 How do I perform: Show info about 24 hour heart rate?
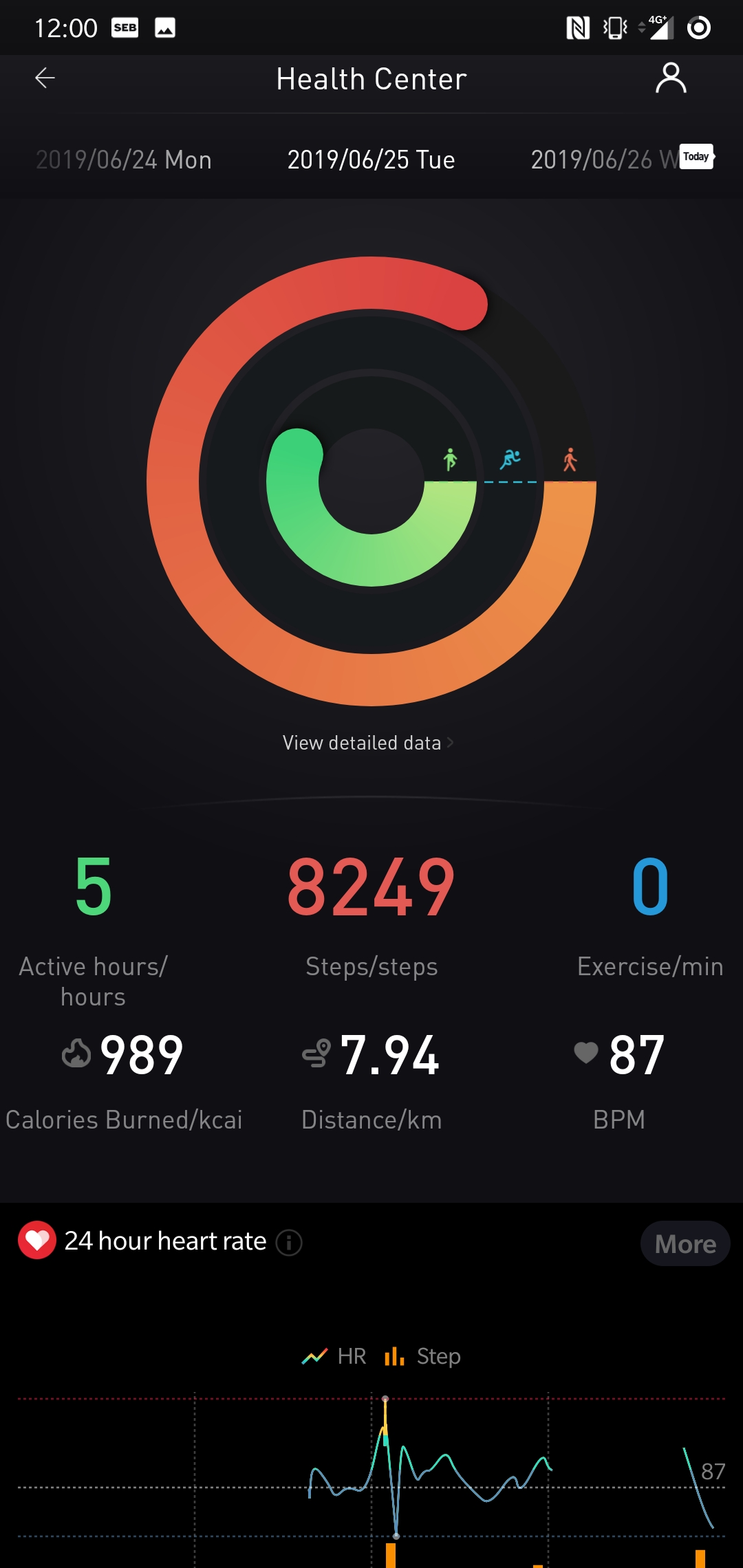(x=289, y=1243)
